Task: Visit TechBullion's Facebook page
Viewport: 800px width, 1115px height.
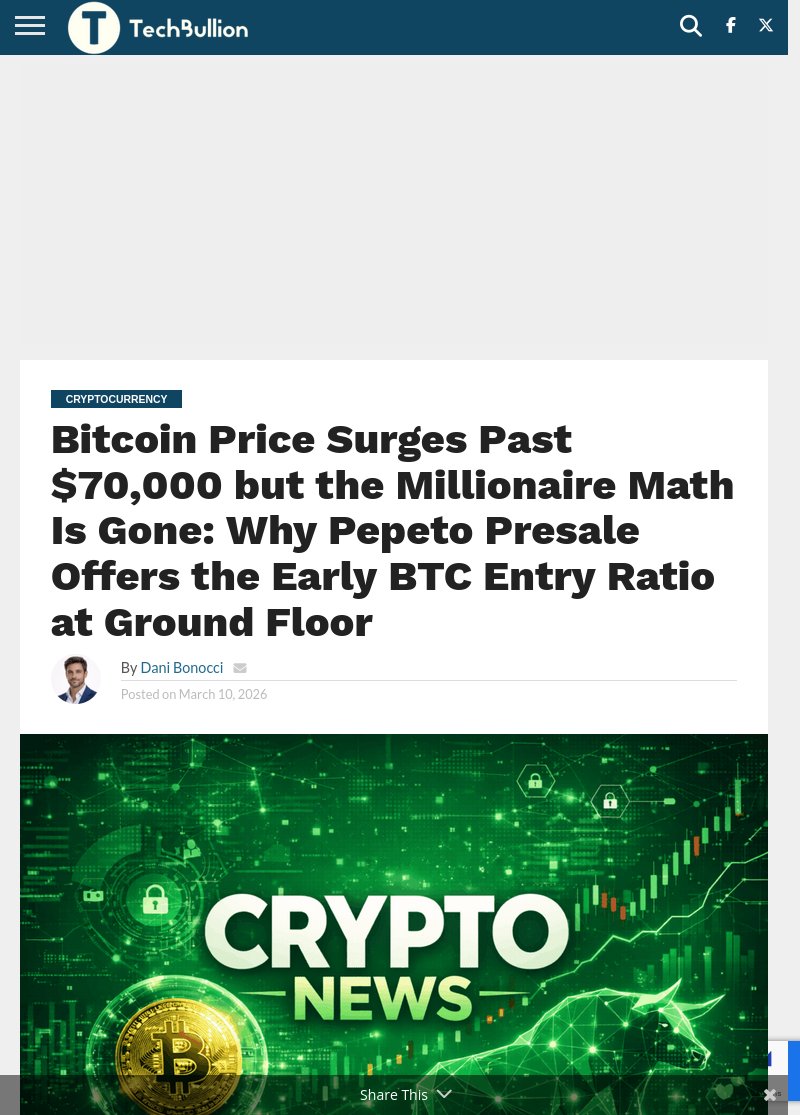Action: (x=731, y=26)
